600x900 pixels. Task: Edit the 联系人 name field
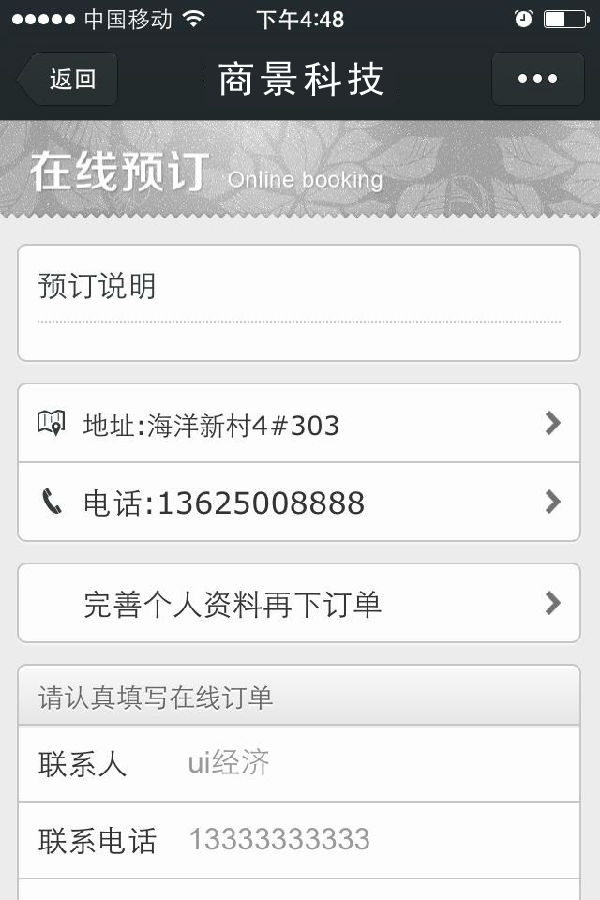[x=370, y=764]
